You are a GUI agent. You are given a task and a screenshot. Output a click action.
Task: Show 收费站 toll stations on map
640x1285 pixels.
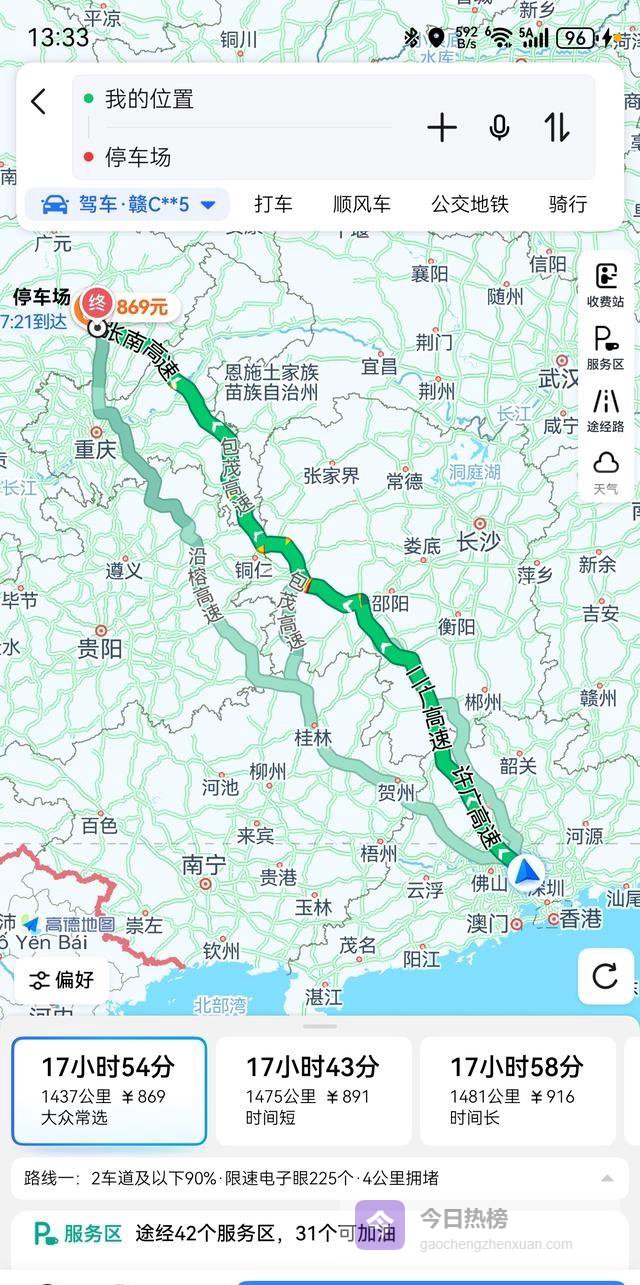pyautogui.click(x=606, y=285)
